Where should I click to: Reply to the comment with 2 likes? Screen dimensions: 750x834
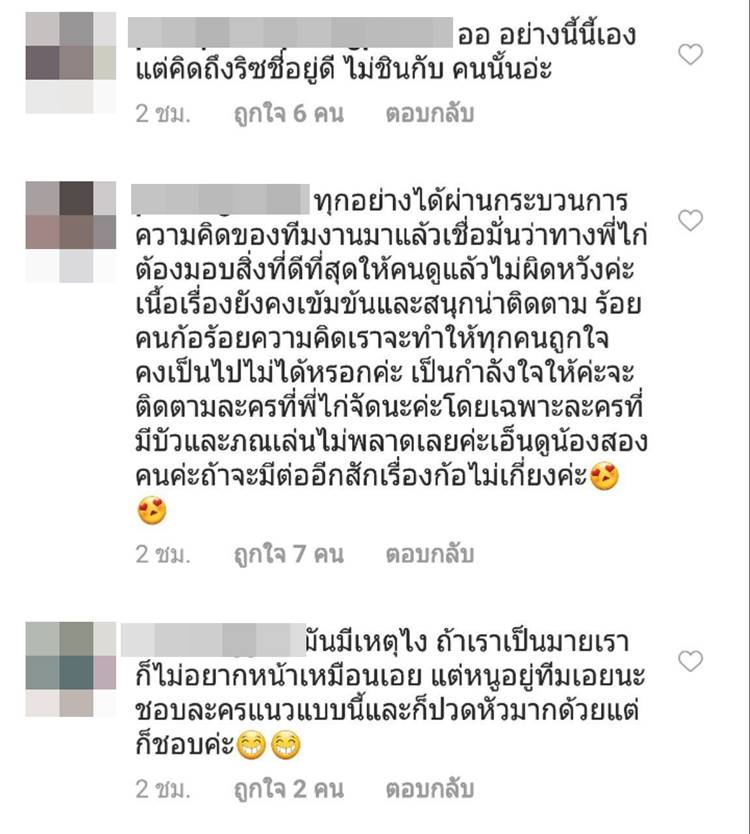pos(429,789)
